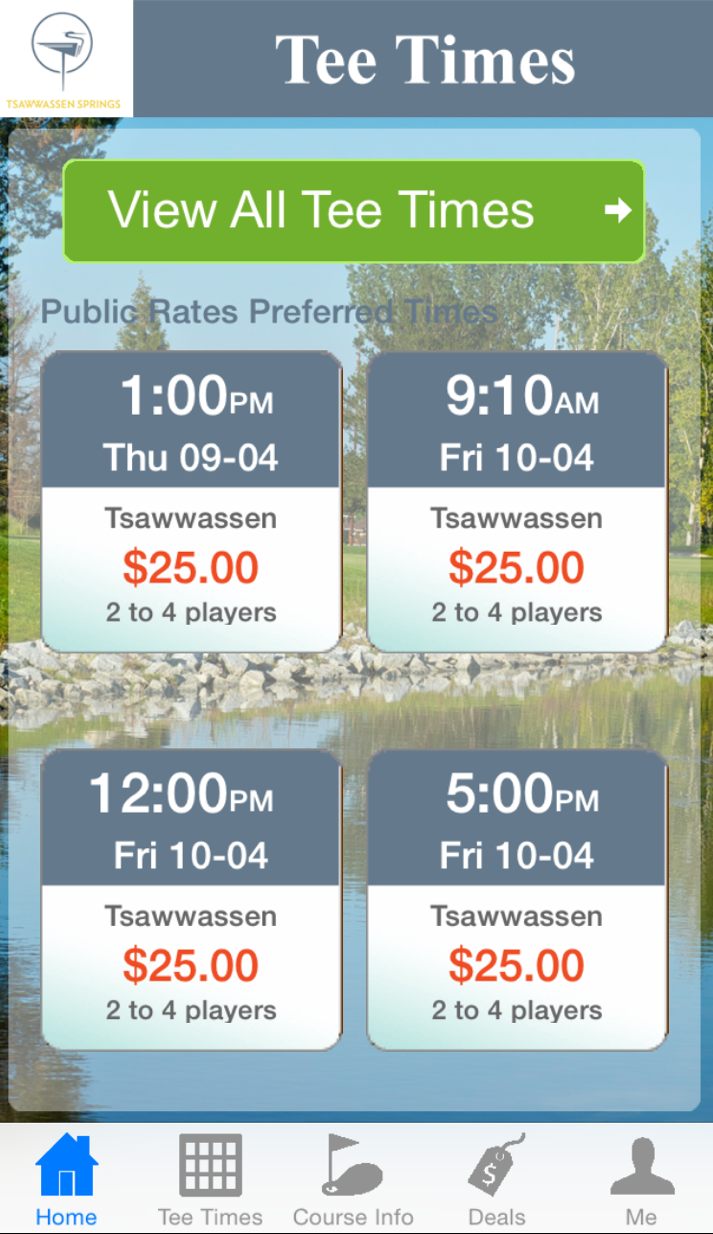713x1234 pixels.
Task: Book the 12:00PM Fri 10-04 tee time
Action: point(191,900)
